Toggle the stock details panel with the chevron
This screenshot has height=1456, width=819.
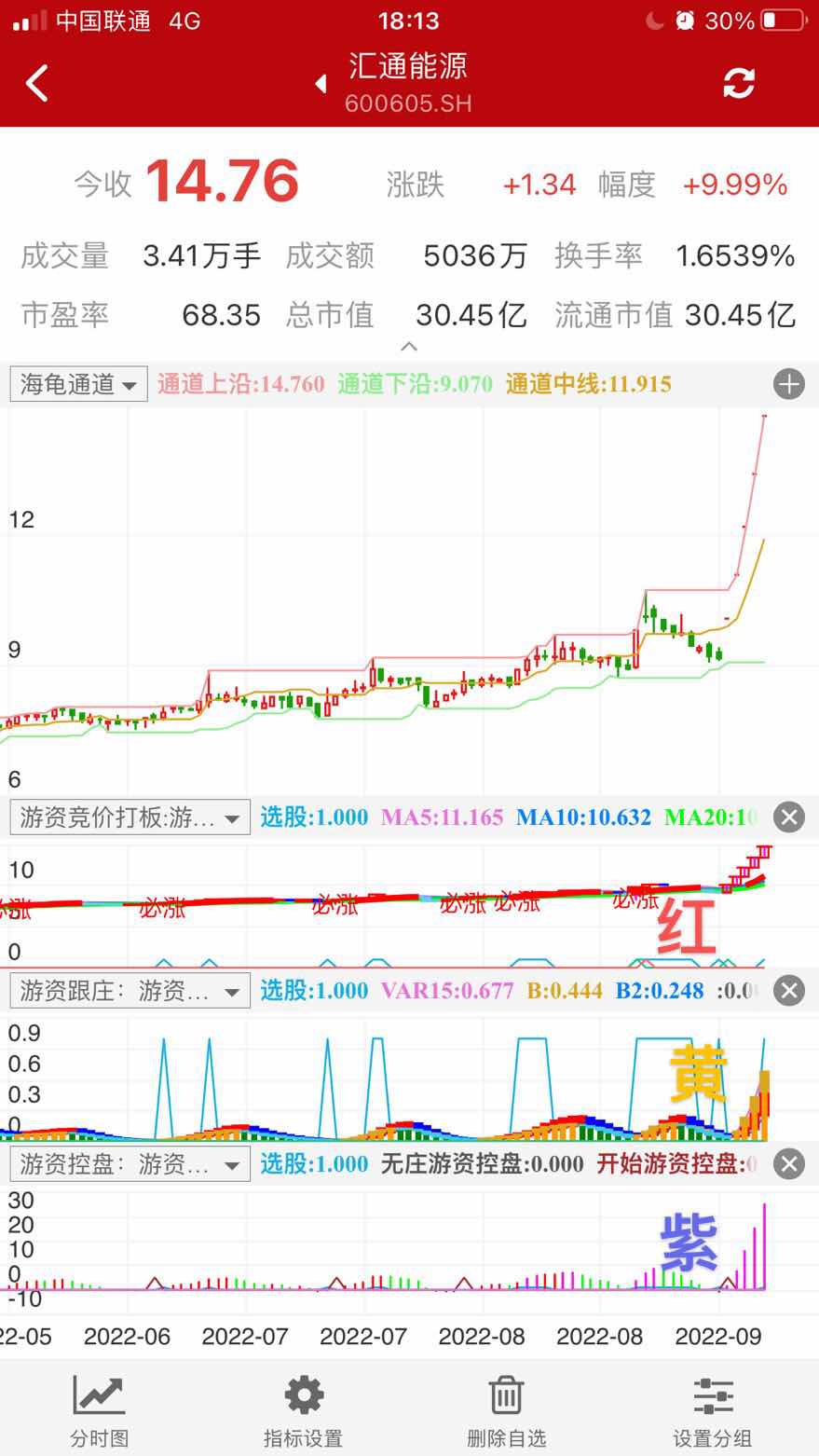click(408, 346)
